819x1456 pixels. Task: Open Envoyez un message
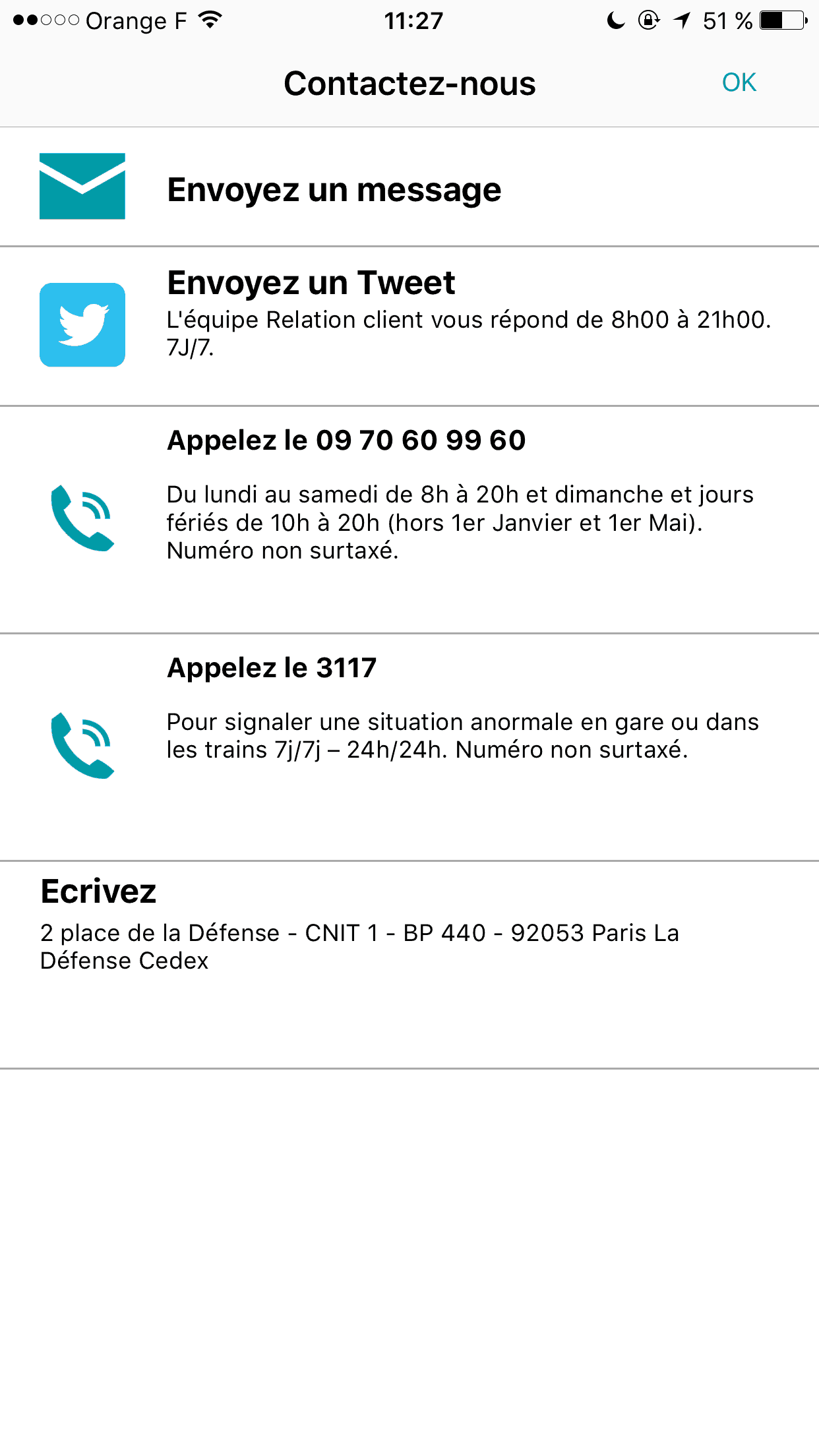pos(334,189)
